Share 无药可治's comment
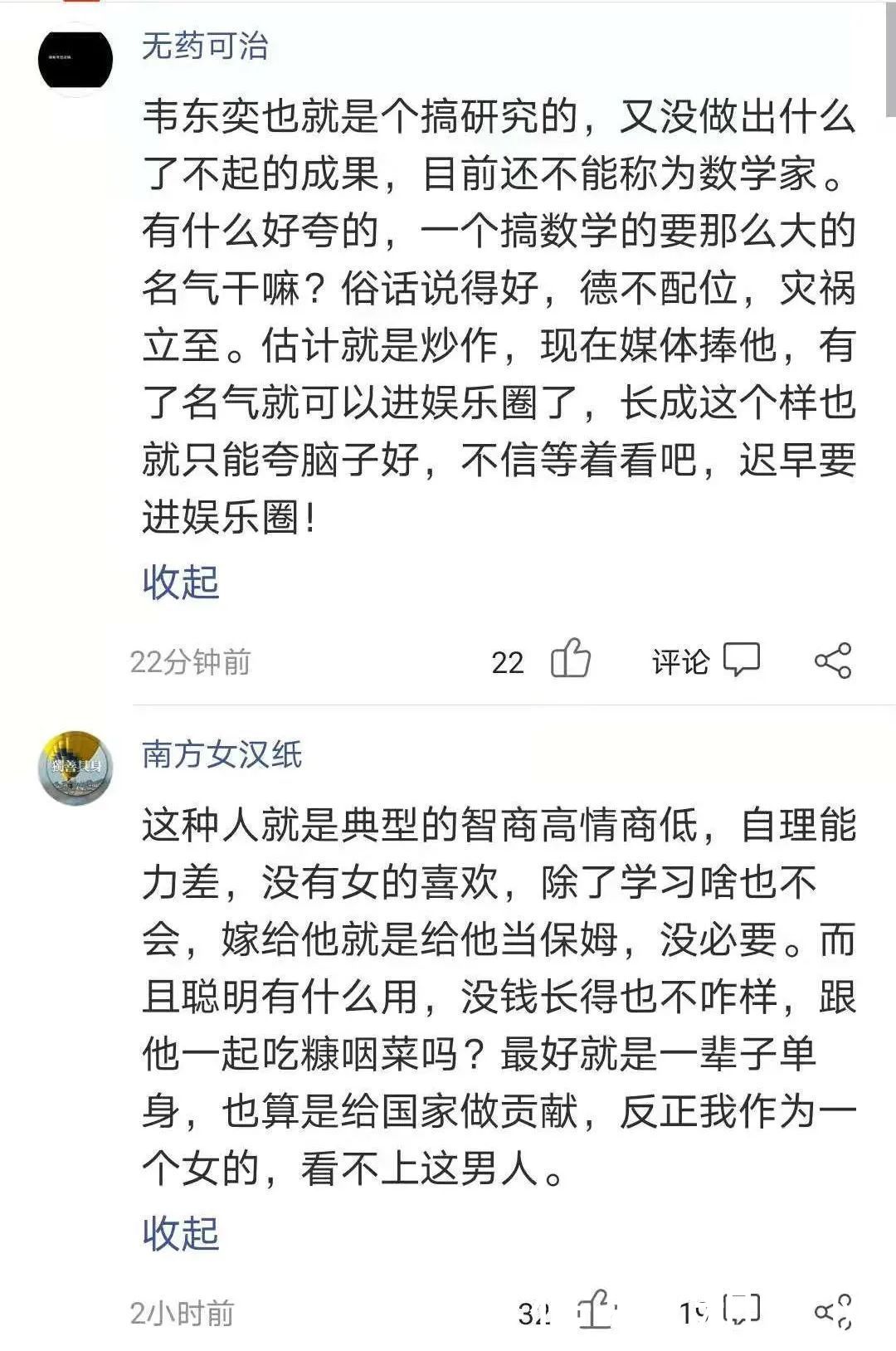This screenshot has height=1351, width=896. pyautogui.click(x=833, y=661)
